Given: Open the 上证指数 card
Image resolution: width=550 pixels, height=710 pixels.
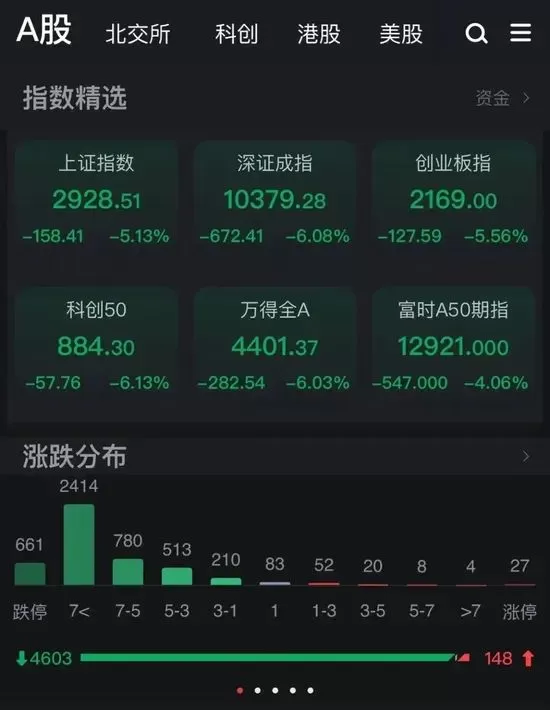Looking at the screenshot, I should 96,200.
